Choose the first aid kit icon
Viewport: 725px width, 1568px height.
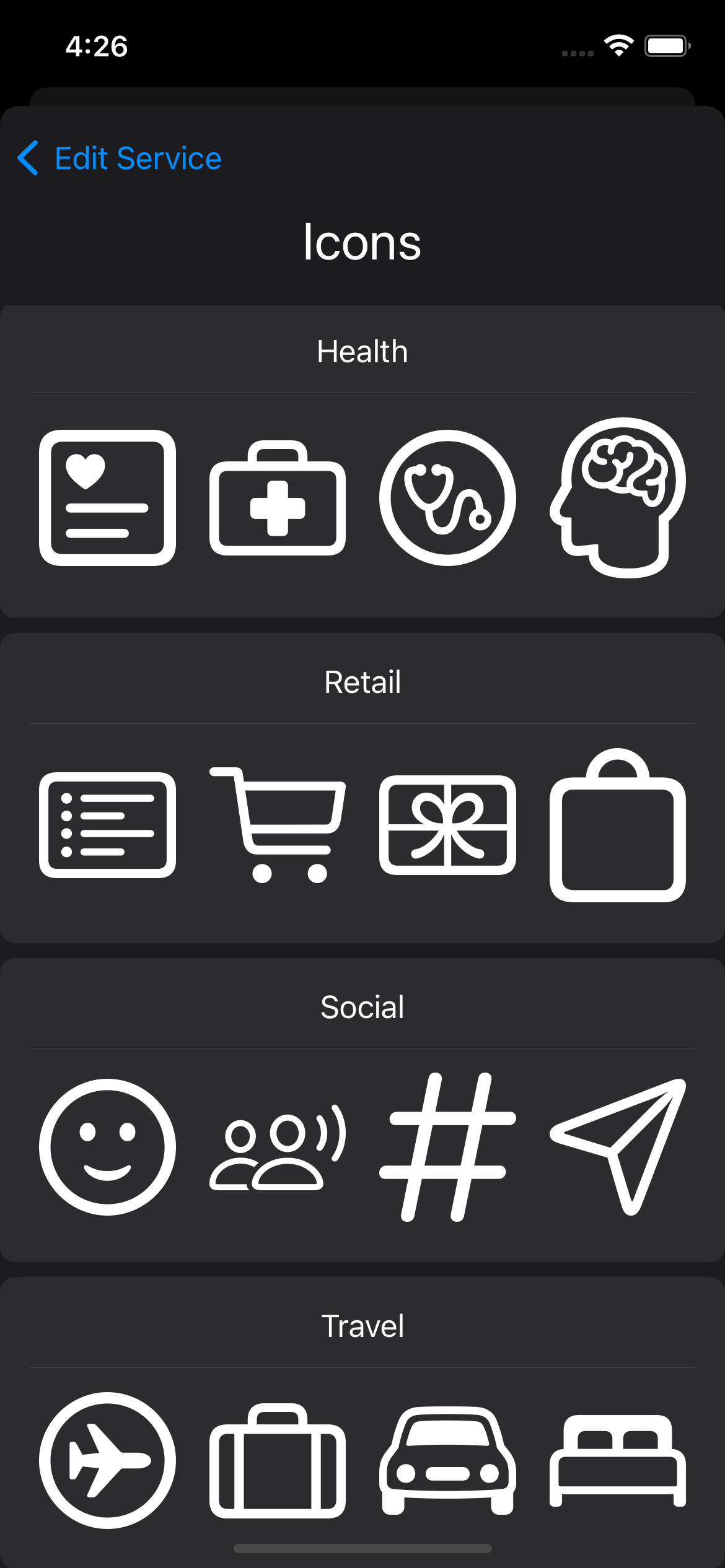[278, 499]
